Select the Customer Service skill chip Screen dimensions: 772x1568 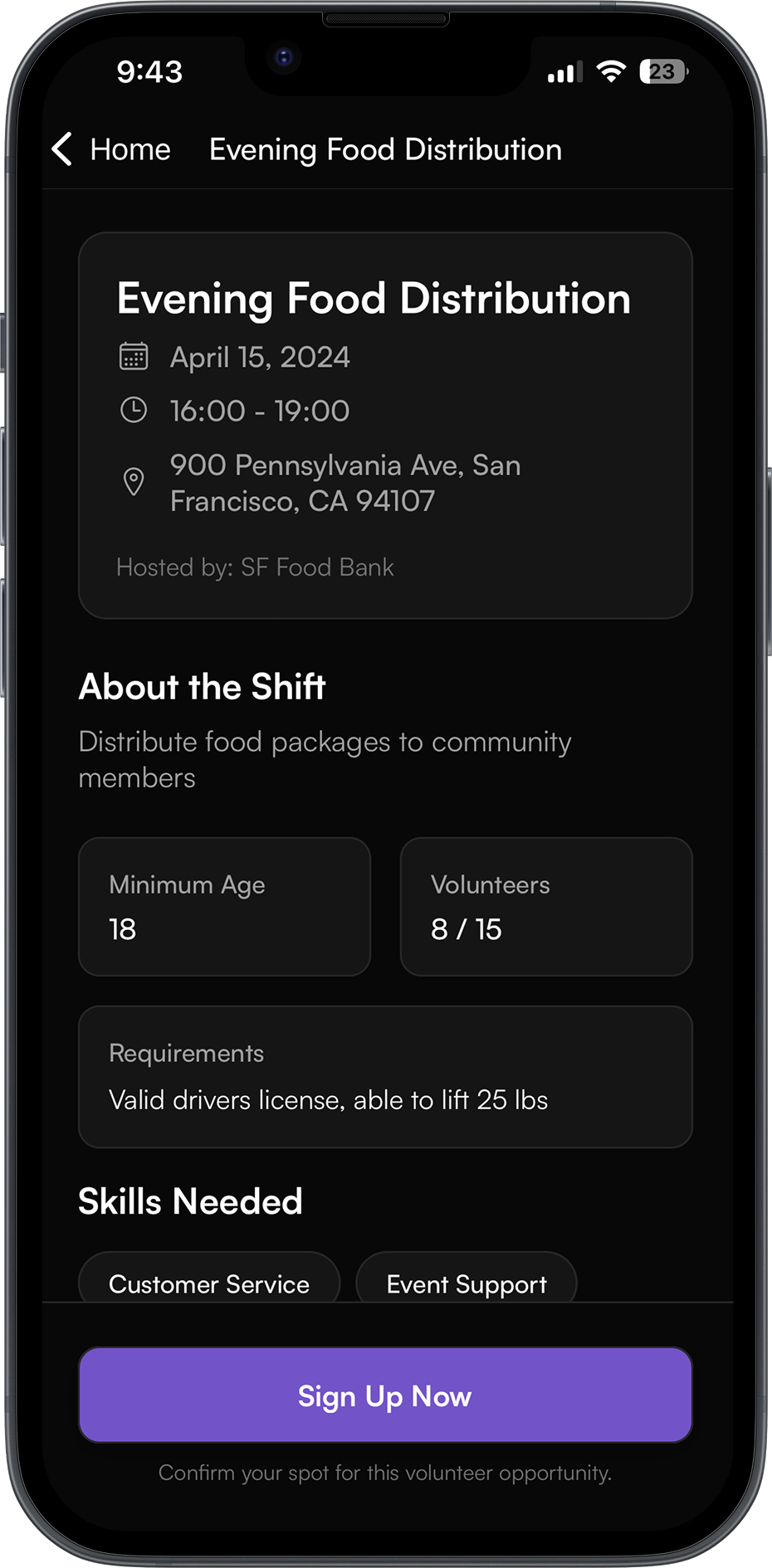pyautogui.click(x=208, y=1284)
